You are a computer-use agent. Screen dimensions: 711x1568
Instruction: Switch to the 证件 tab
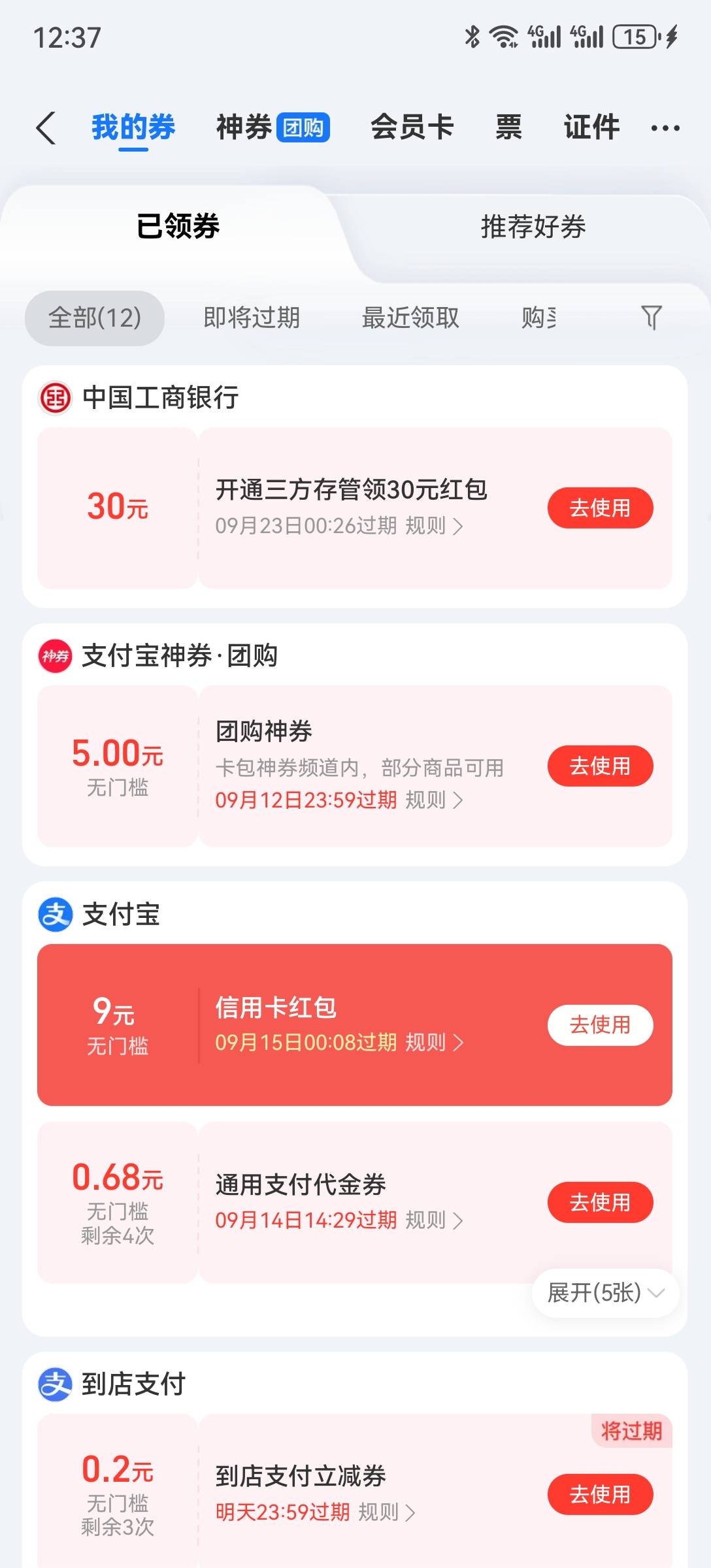click(x=591, y=127)
